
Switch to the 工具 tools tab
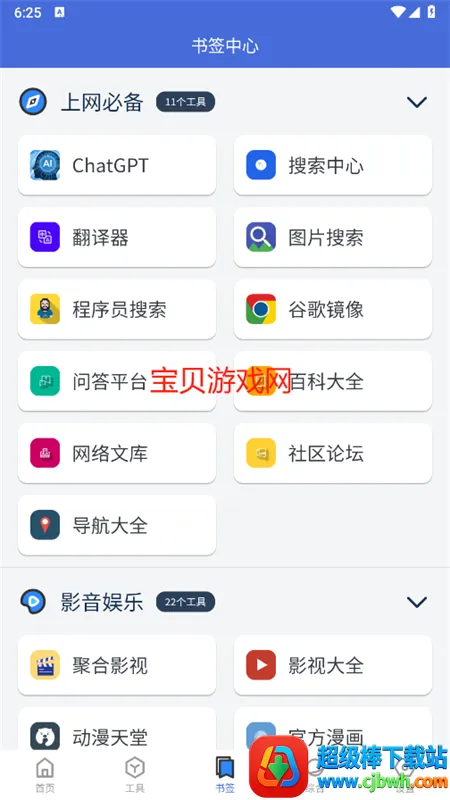[x=135, y=775]
